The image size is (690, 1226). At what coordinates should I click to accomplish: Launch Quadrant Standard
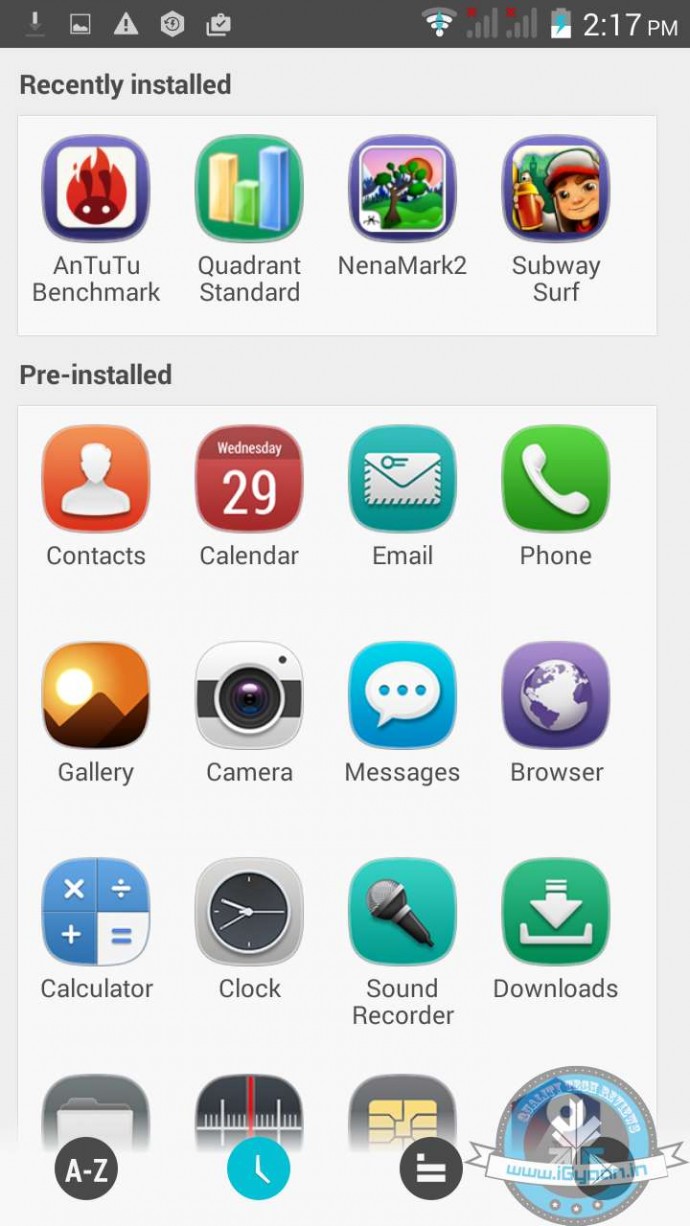tap(249, 189)
